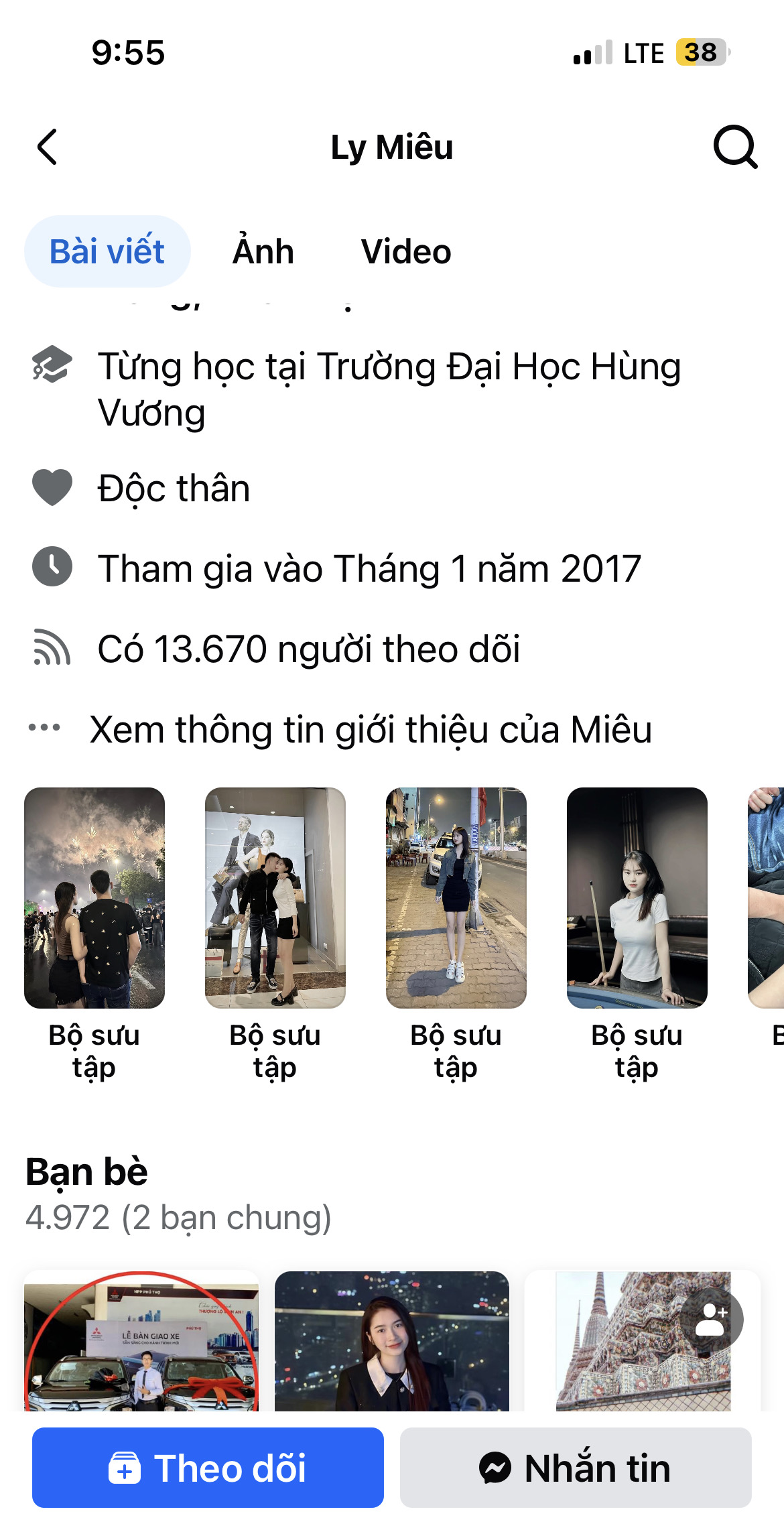Viewport: 784px width, 1530px height.
Task: Open search on Ly Miêu's profile
Action: click(735, 147)
